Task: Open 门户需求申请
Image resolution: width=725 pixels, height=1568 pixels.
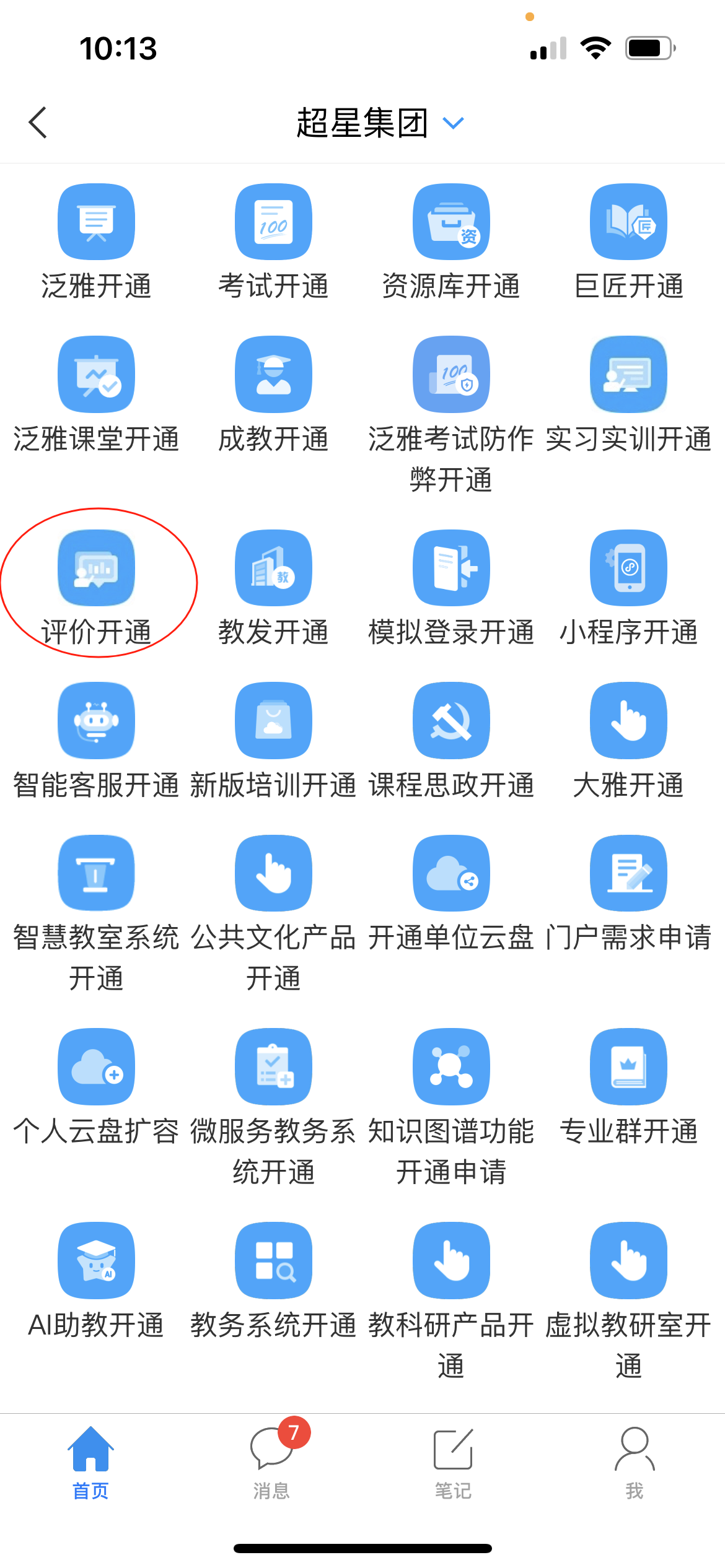Action: pos(628,873)
